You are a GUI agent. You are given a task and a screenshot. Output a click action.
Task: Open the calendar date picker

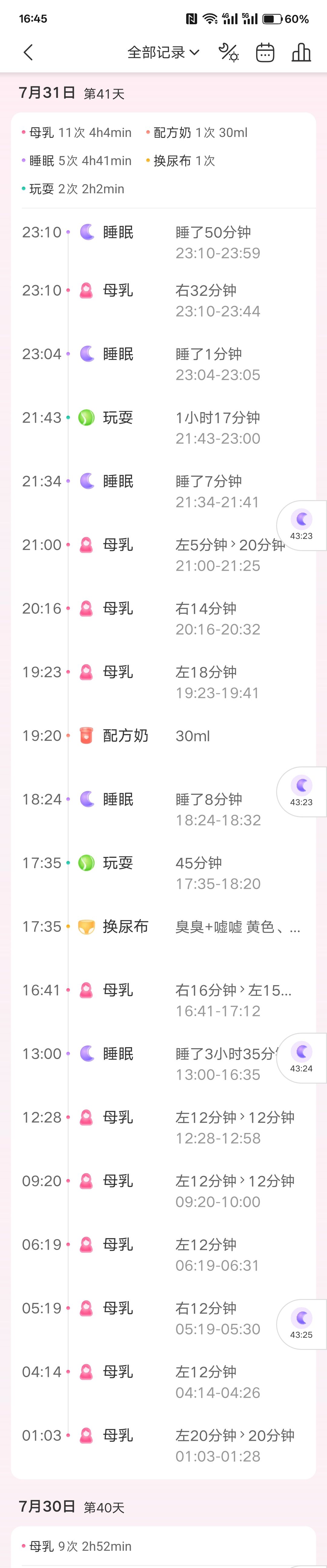pyautogui.click(x=265, y=52)
